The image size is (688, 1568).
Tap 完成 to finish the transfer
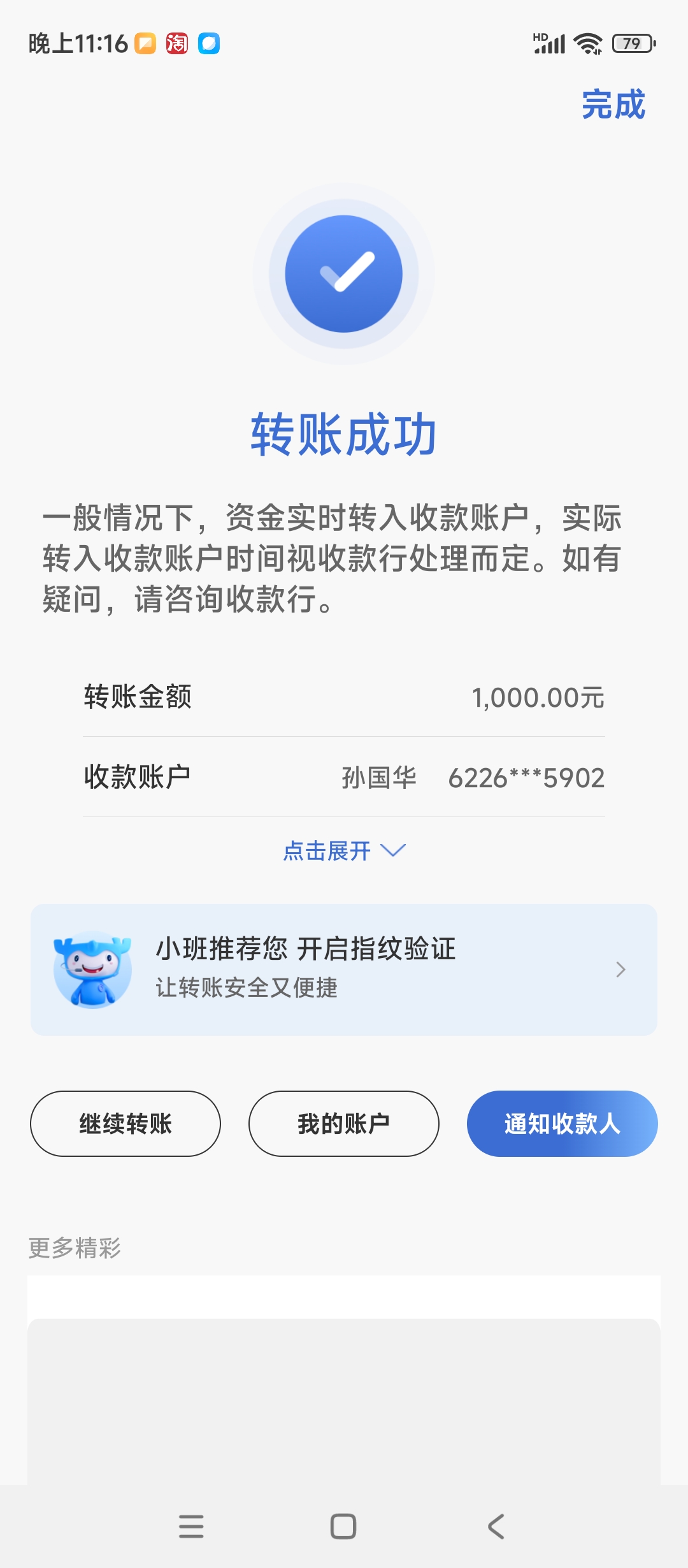click(x=613, y=105)
